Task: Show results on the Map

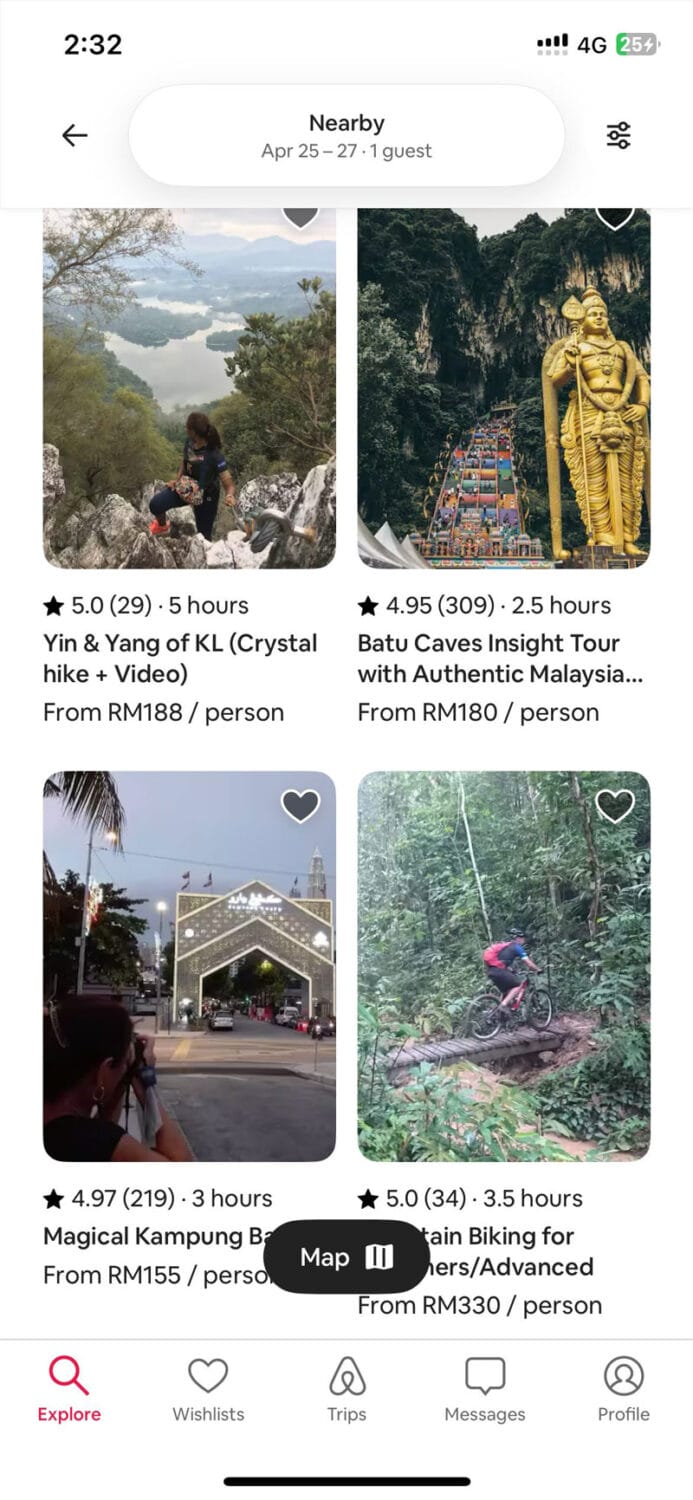Action: point(346,1257)
